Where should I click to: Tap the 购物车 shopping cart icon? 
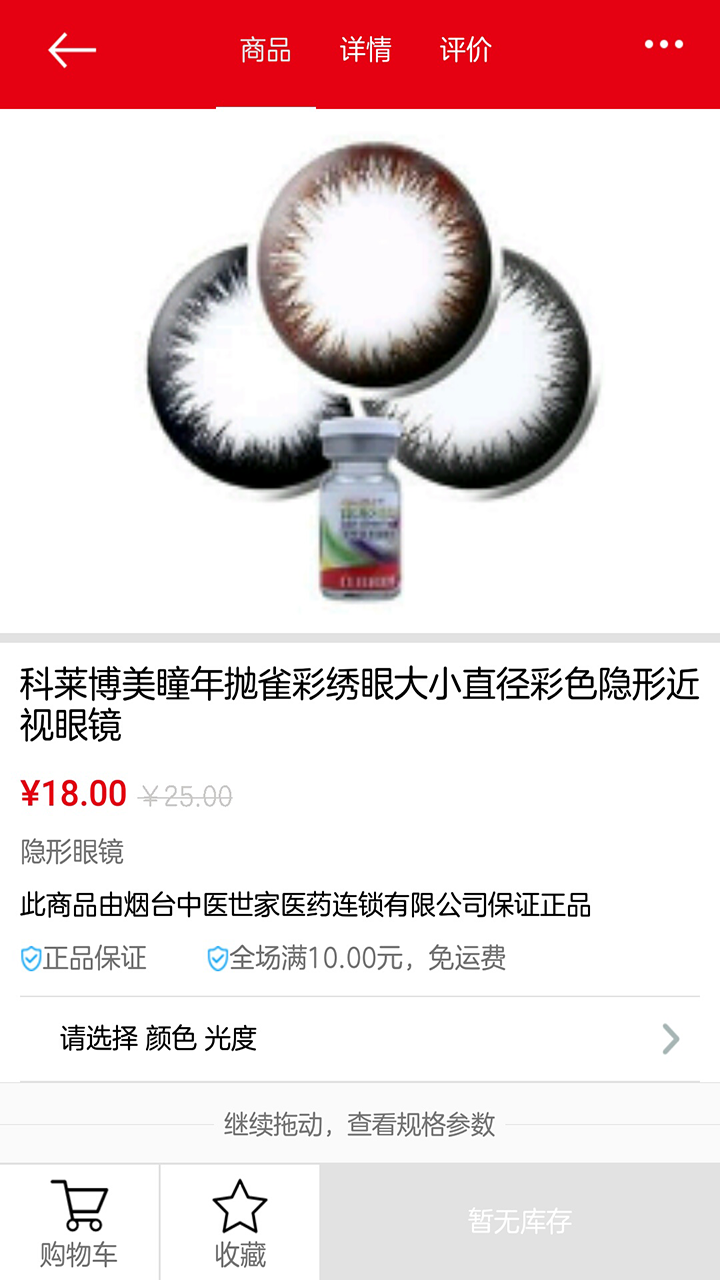click(x=78, y=1205)
